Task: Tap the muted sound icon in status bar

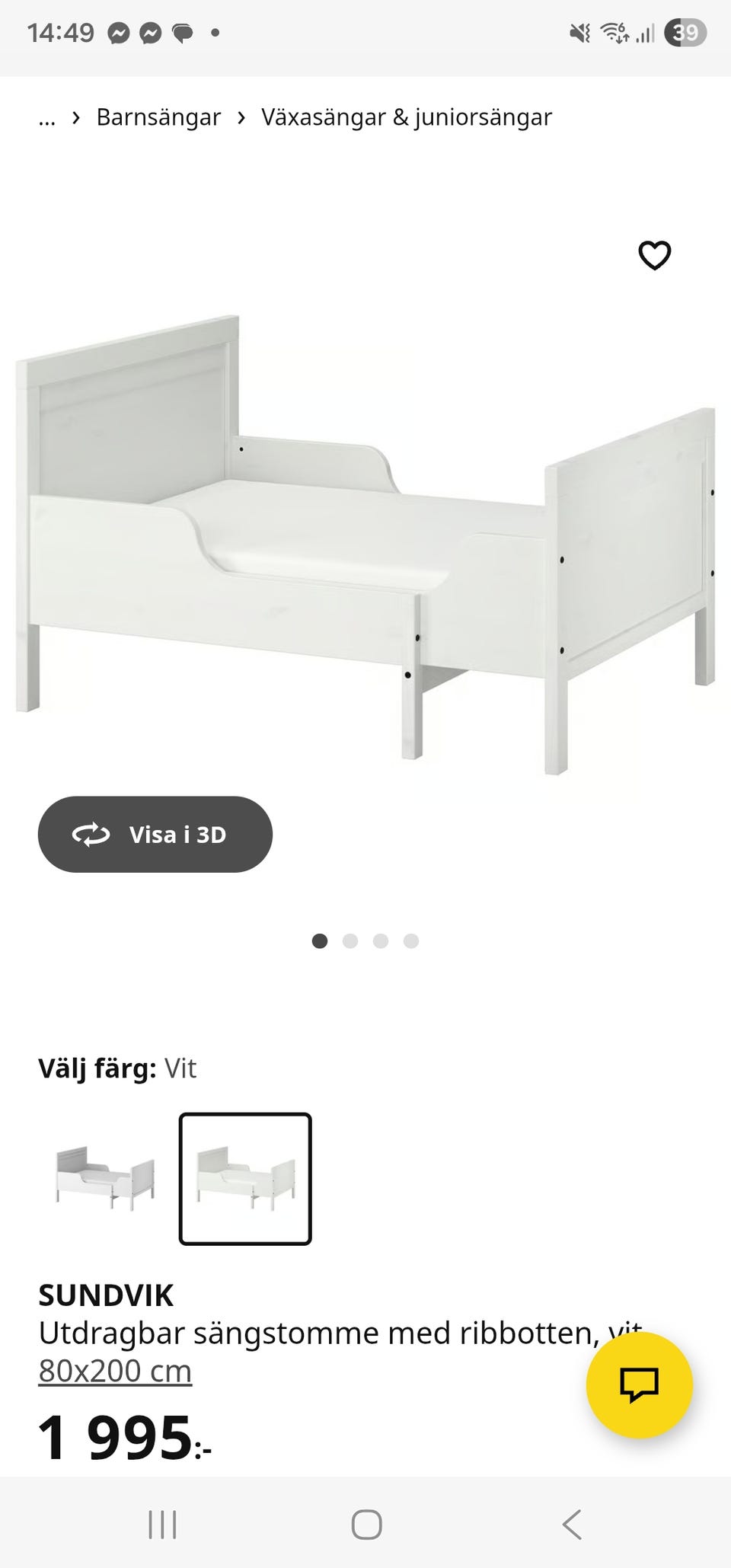Action: 580,32
